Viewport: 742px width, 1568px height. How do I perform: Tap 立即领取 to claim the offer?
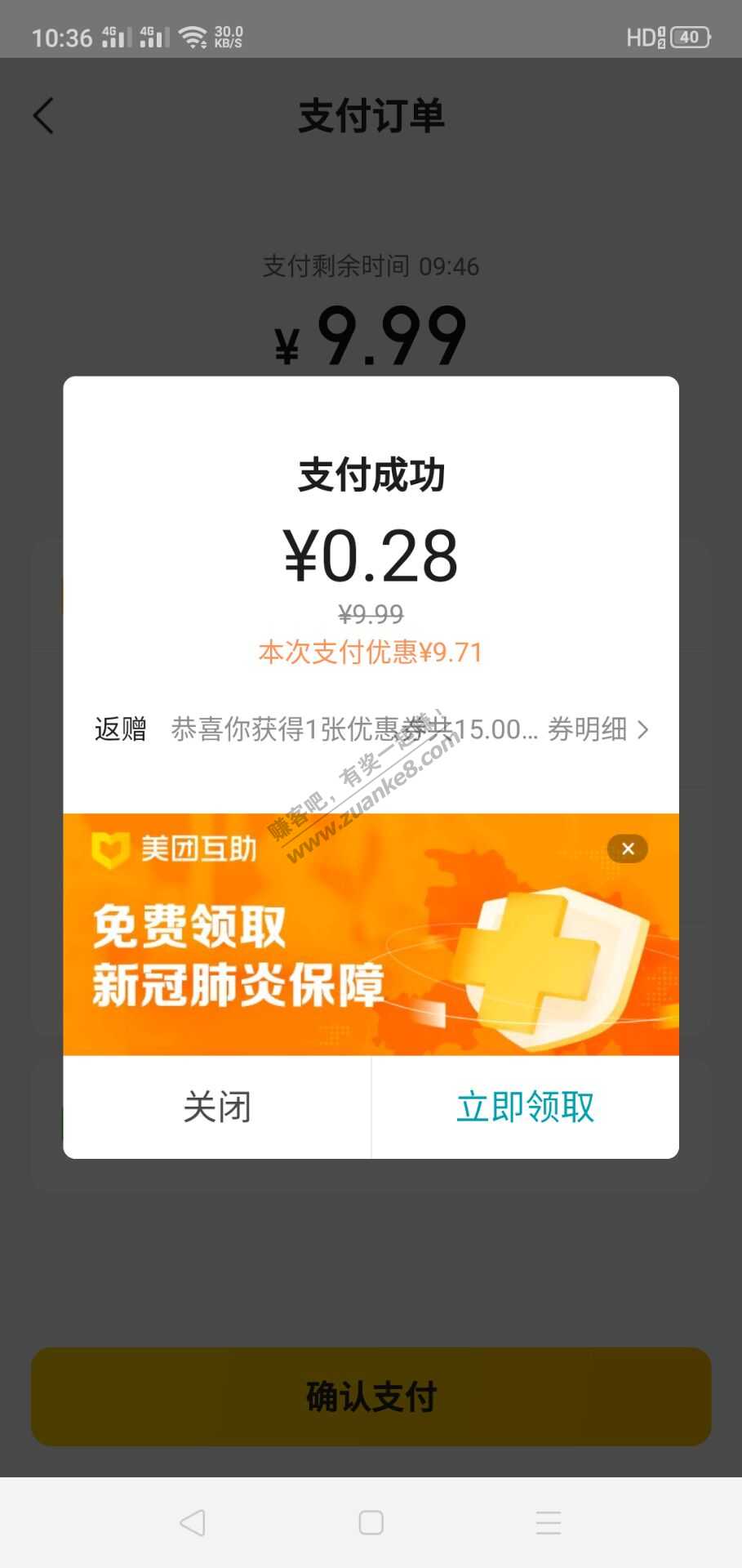click(525, 1107)
